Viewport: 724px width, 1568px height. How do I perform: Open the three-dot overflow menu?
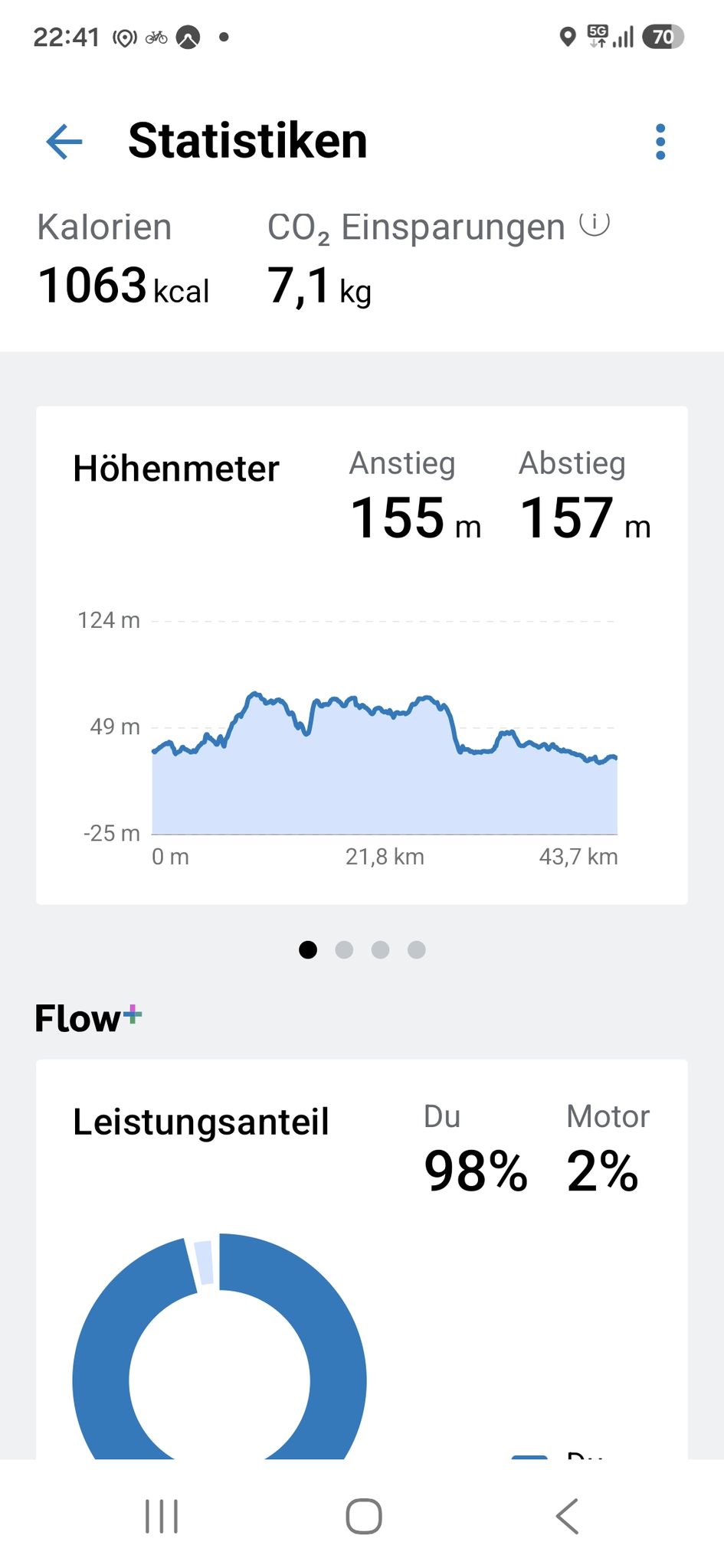660,142
